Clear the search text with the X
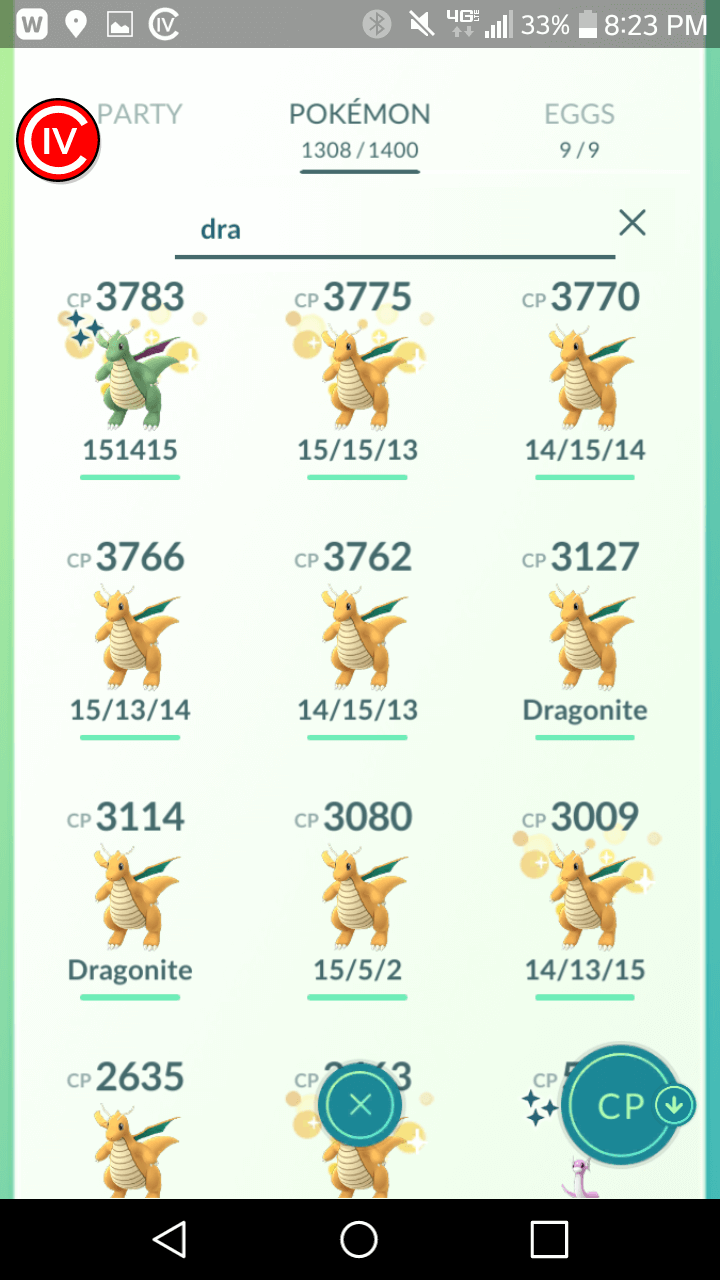This screenshot has width=720, height=1280. pos(632,223)
